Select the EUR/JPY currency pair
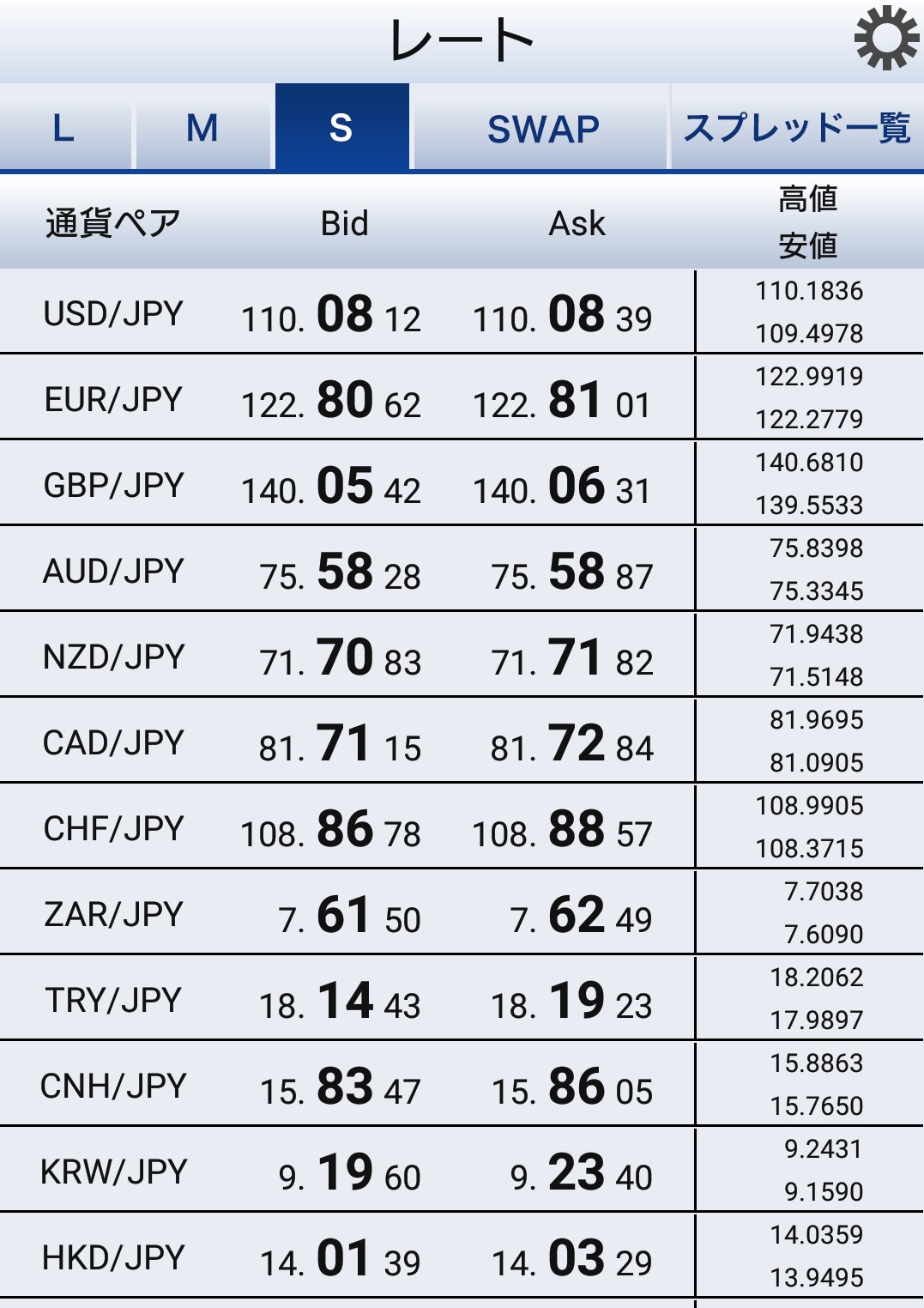The image size is (924, 1308). (x=113, y=399)
